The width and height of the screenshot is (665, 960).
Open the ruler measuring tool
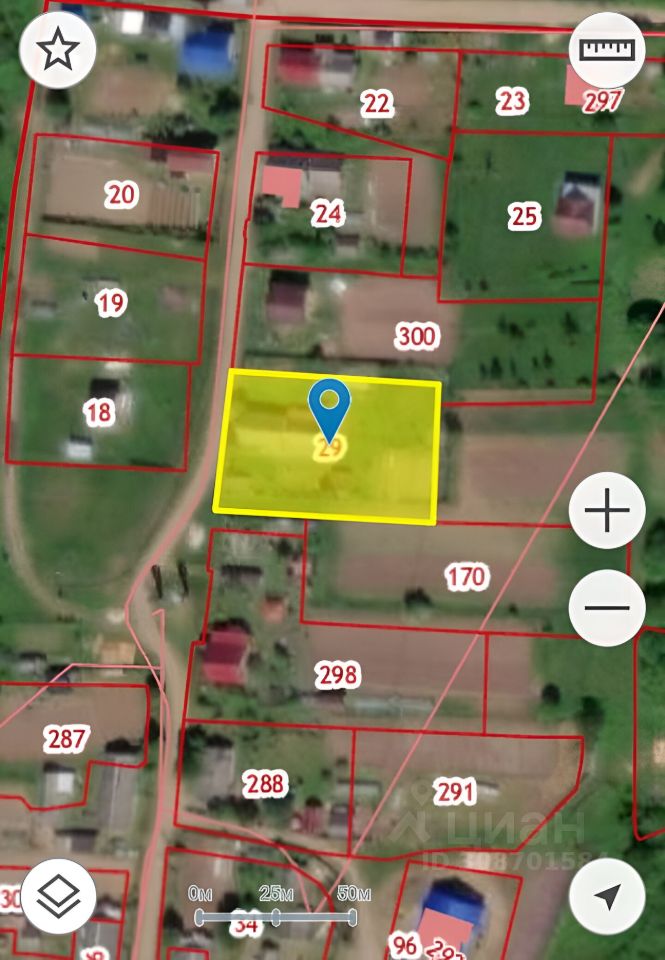pos(607,50)
